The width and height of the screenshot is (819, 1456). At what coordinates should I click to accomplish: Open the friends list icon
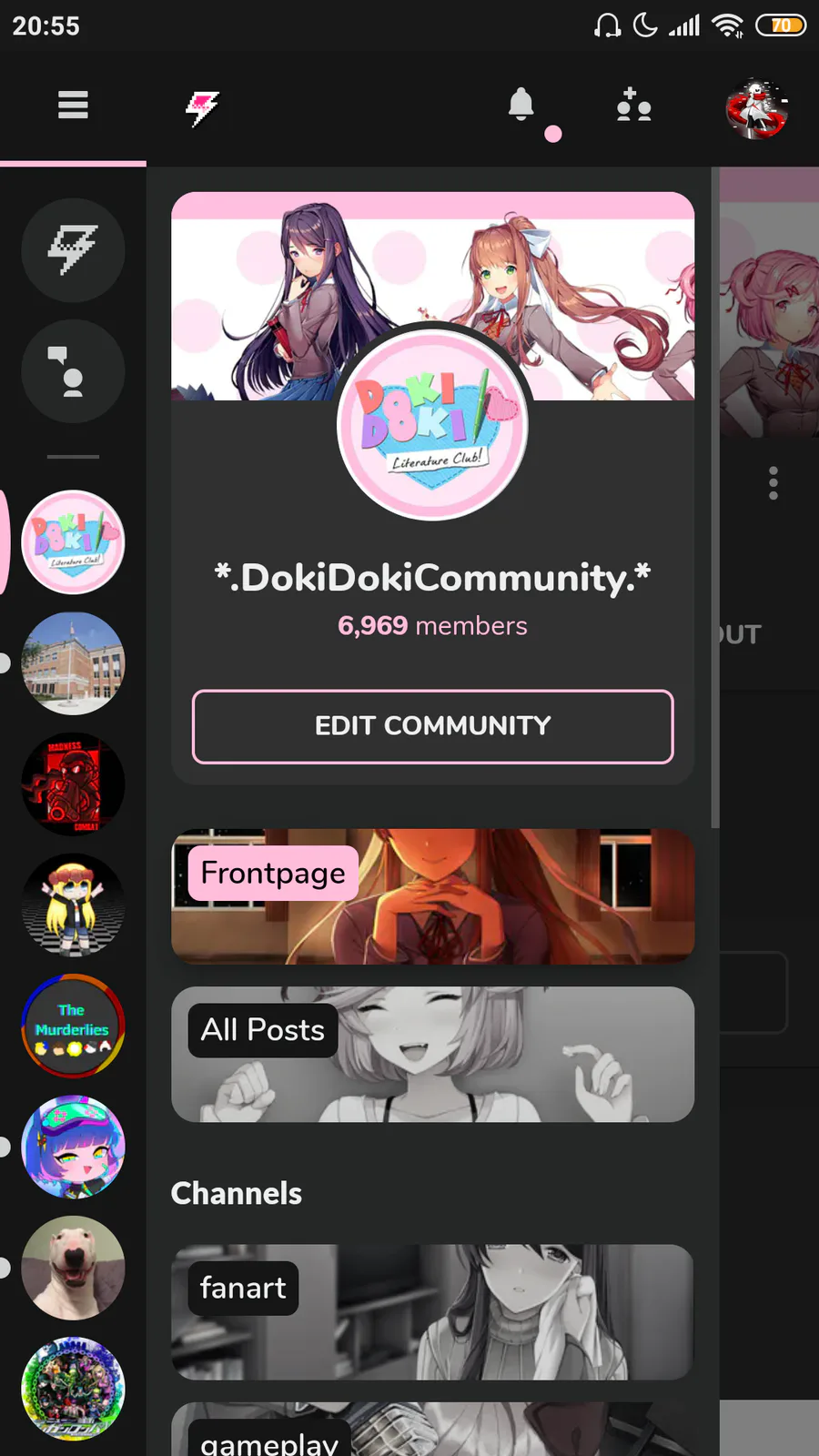pyautogui.click(x=633, y=106)
